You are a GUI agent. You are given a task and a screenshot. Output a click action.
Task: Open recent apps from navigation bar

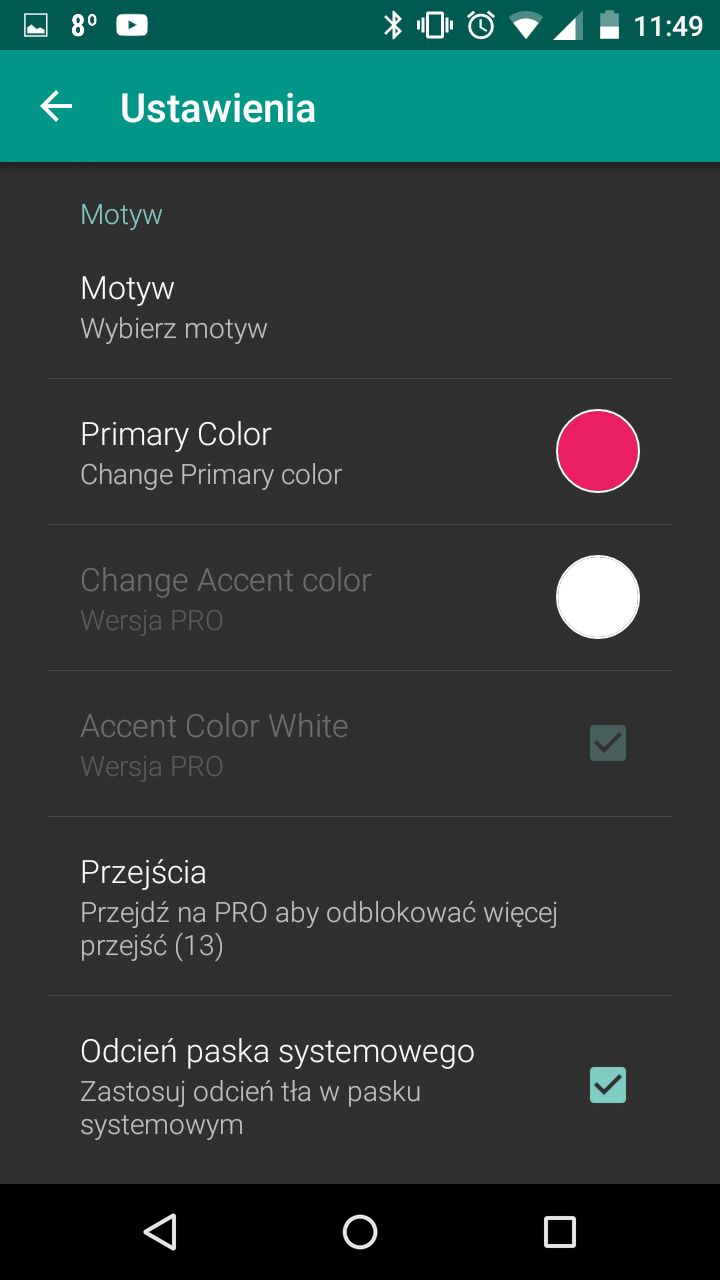pos(560,1232)
